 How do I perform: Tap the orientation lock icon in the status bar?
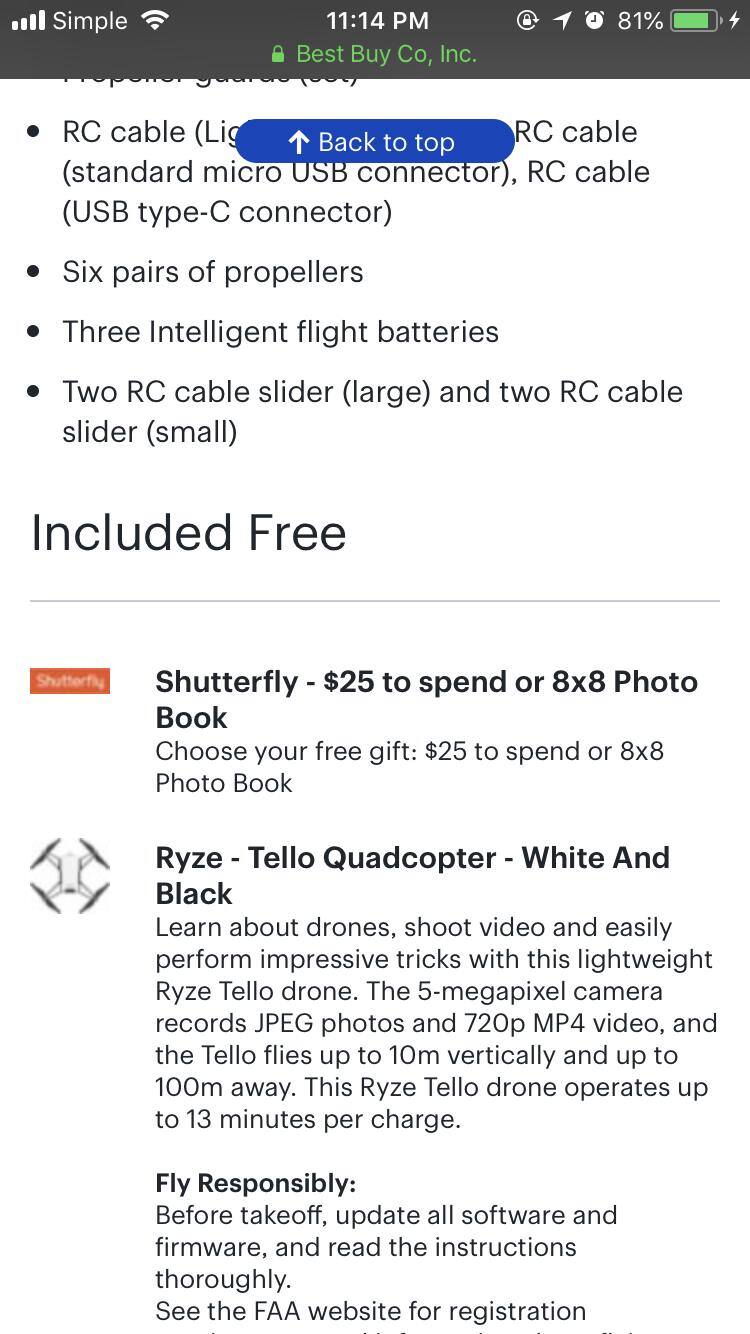click(x=528, y=20)
